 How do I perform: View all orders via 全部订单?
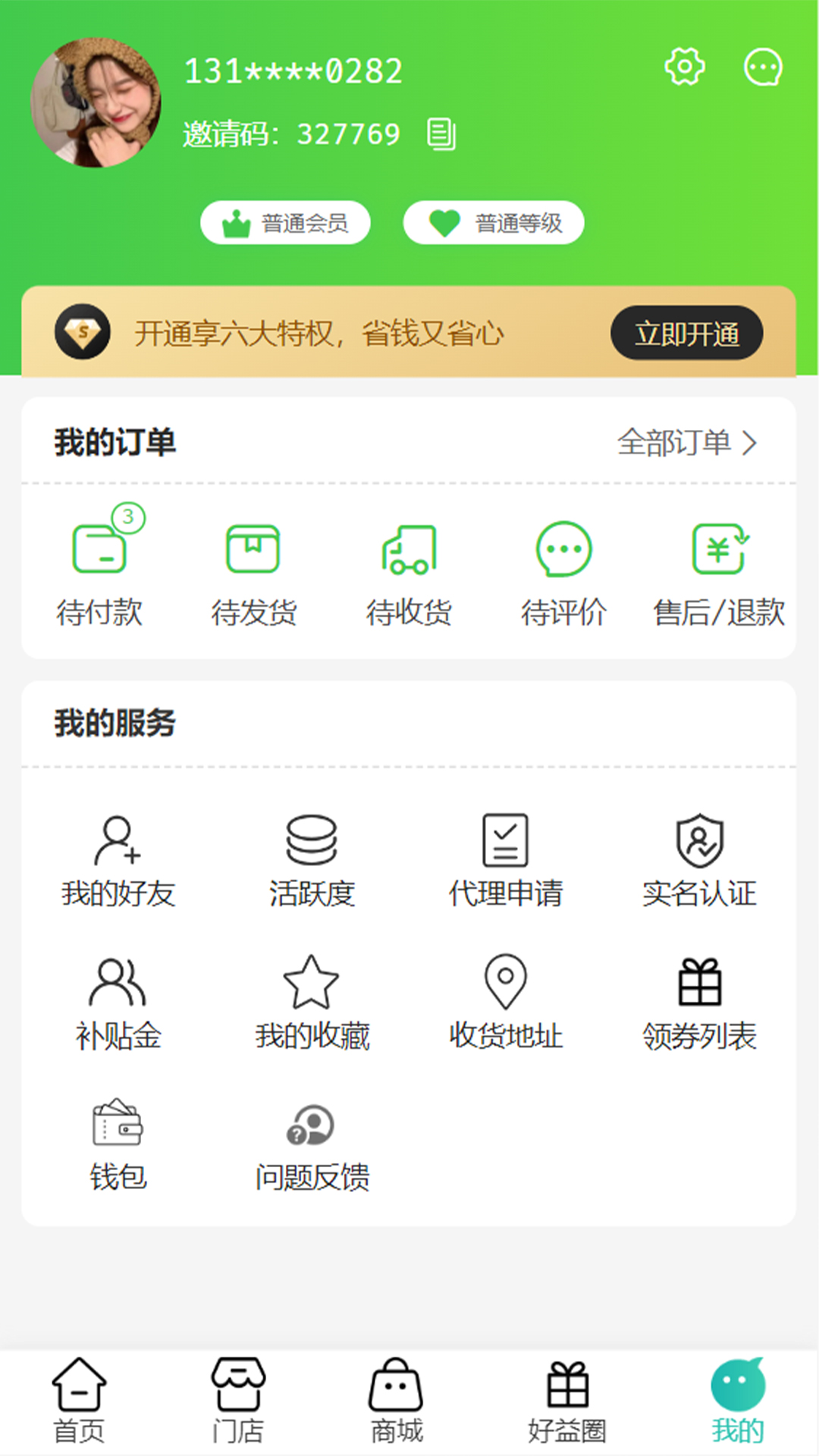pyautogui.click(x=686, y=443)
